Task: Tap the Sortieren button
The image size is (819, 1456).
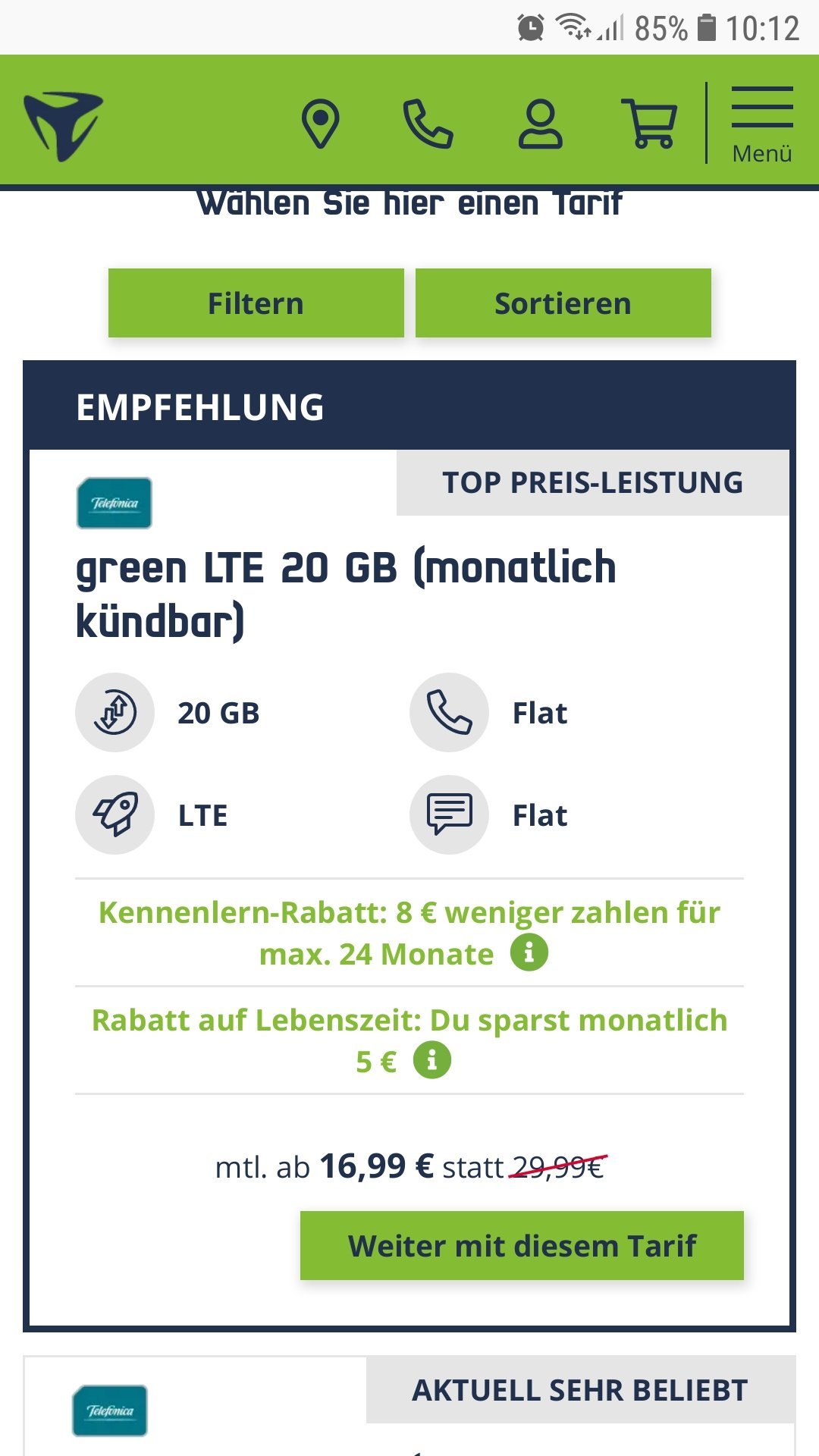Action: 563,303
